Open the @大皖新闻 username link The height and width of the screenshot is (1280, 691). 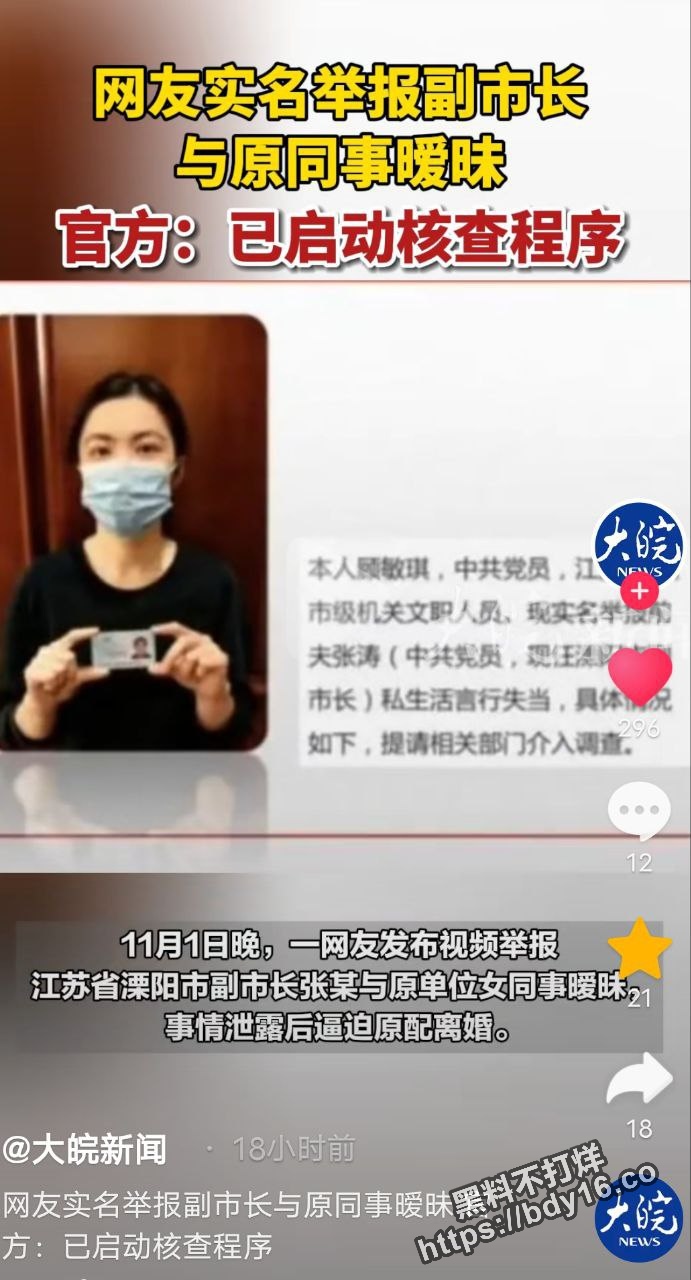[x=85, y=1150]
